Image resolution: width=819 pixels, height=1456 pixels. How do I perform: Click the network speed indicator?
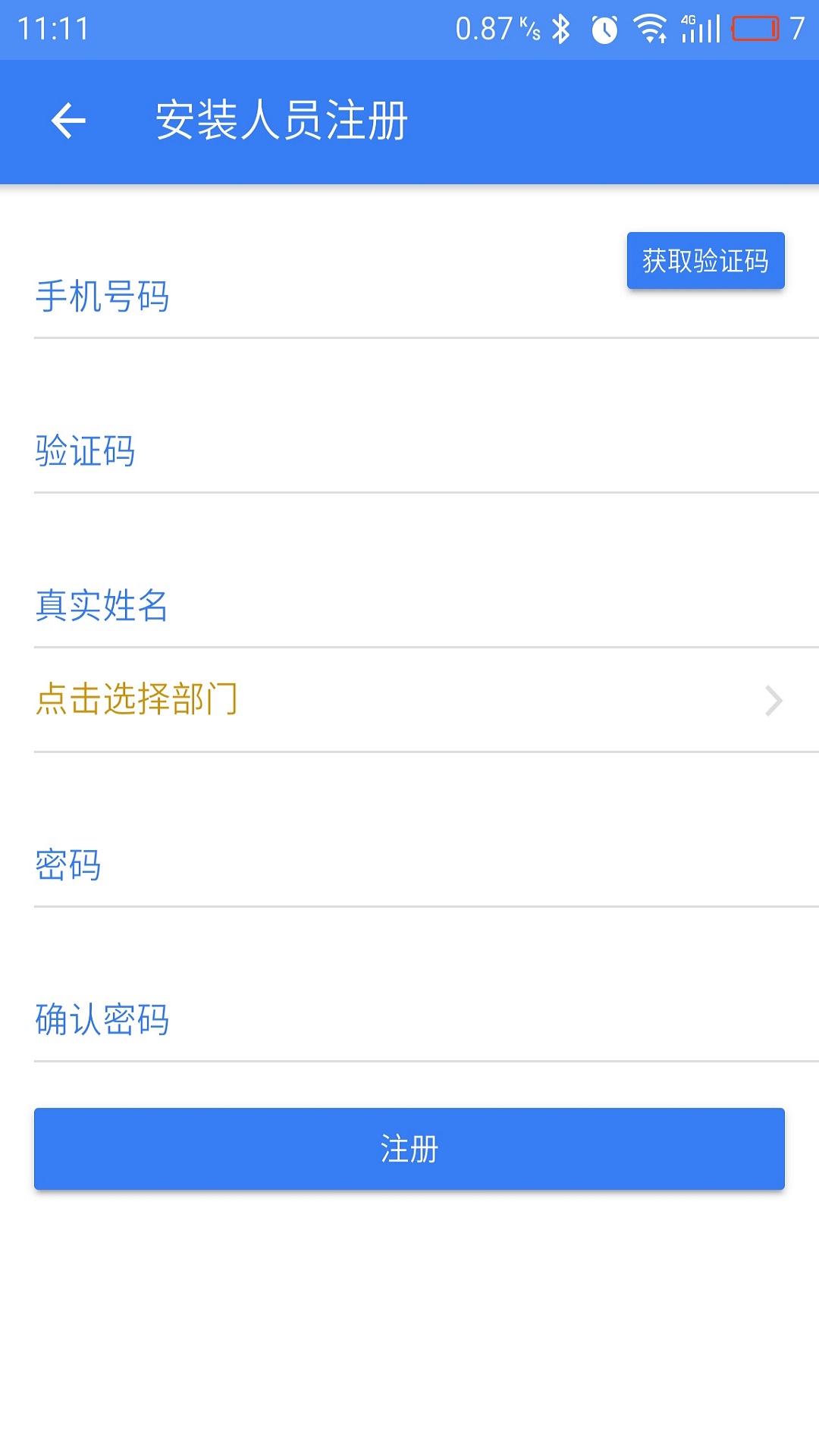[493, 27]
